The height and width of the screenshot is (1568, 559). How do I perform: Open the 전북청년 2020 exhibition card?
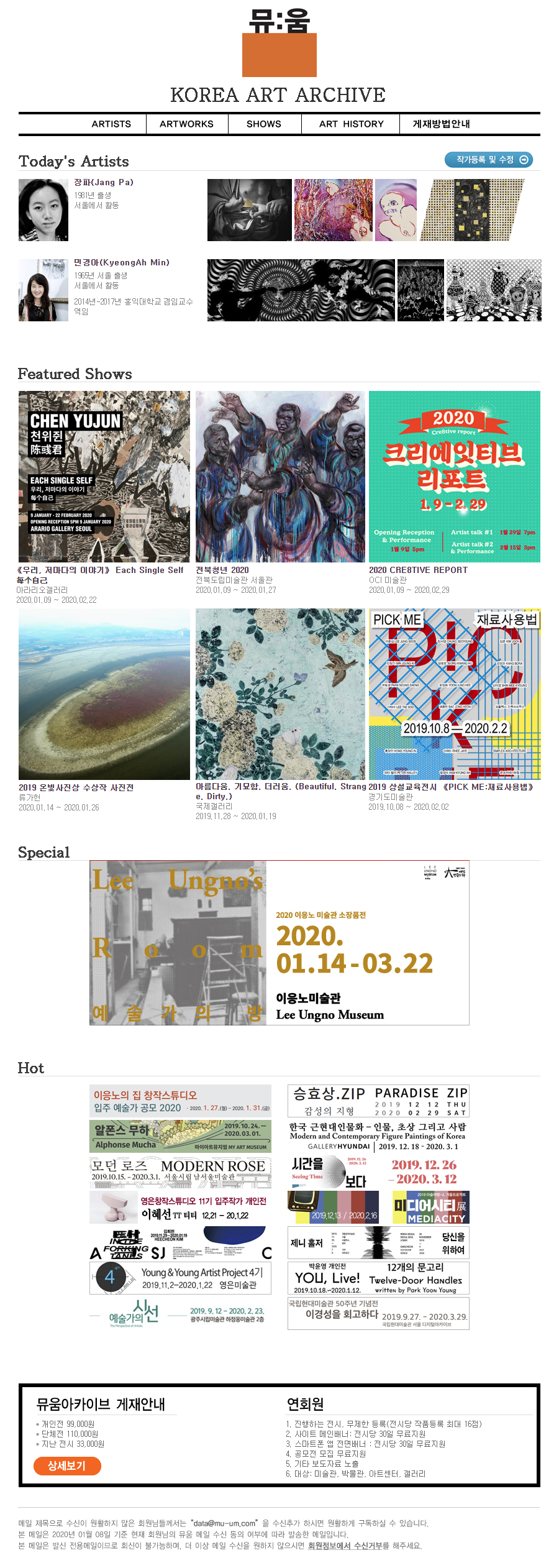click(280, 477)
